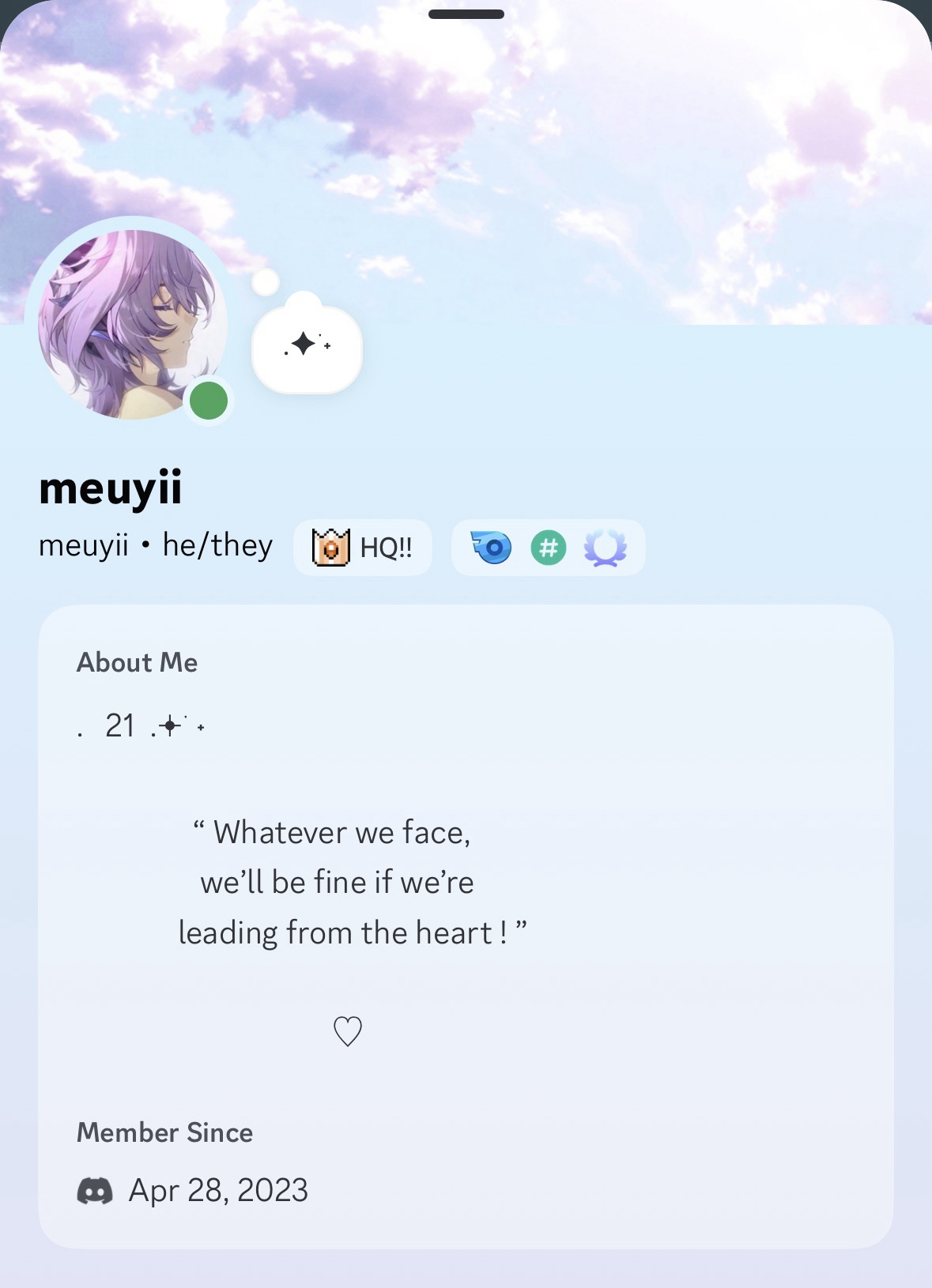Tap the profile sheet drag handle

click(466, 14)
